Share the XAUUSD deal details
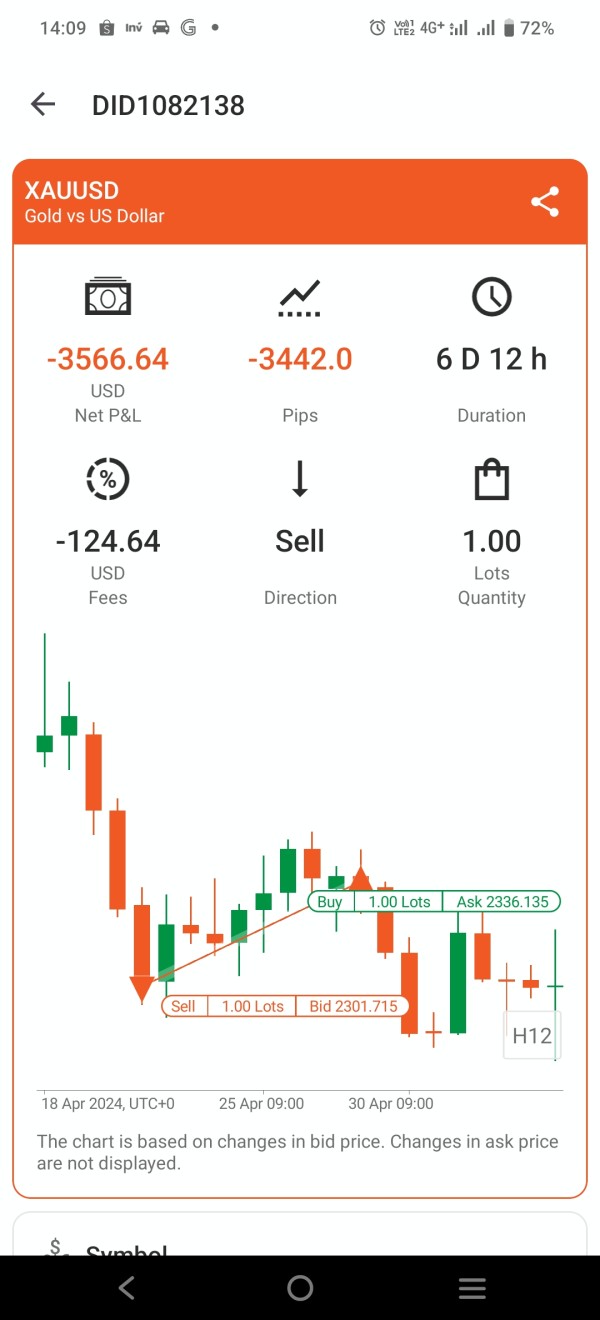 [x=545, y=202]
